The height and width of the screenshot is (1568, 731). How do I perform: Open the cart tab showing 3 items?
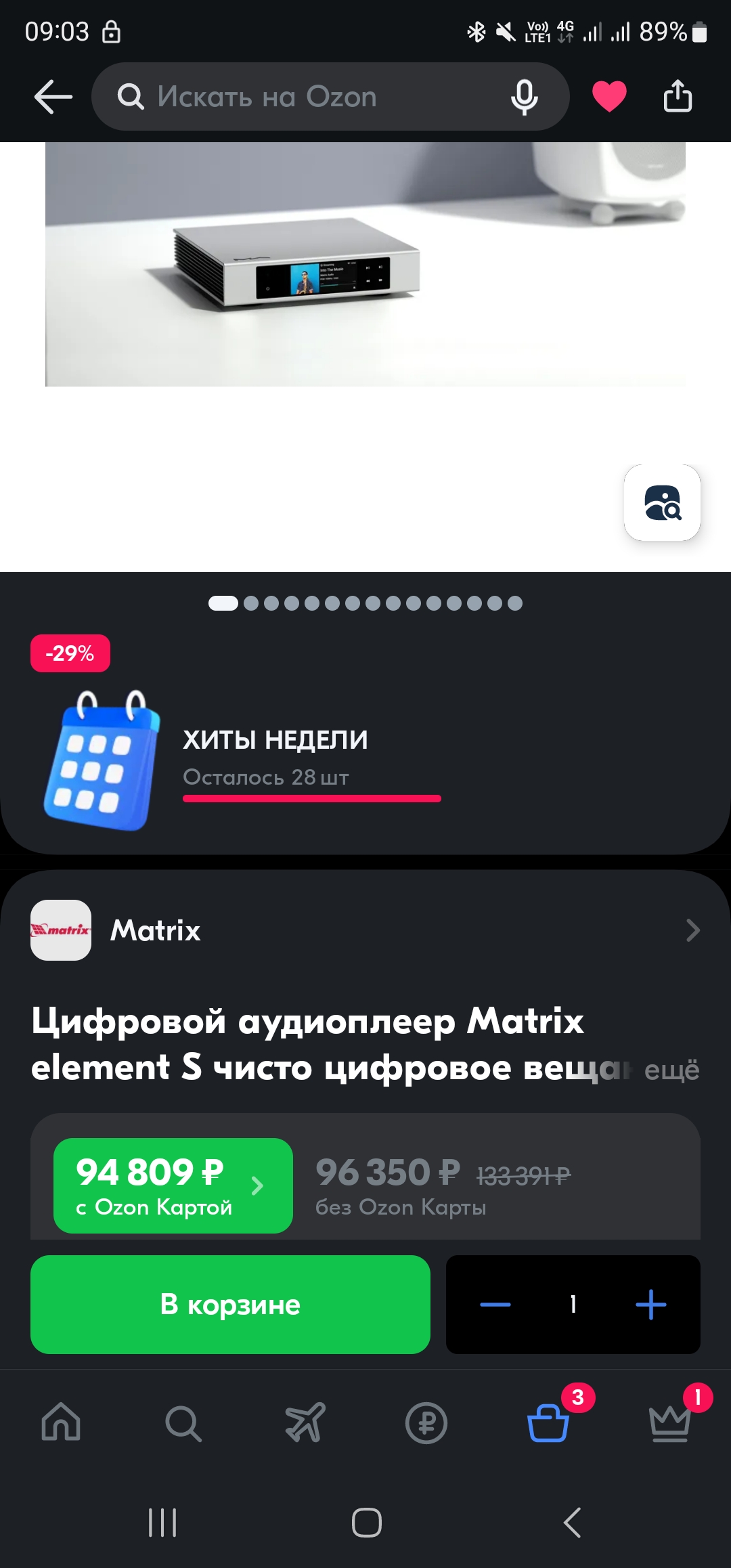pyautogui.click(x=548, y=1422)
